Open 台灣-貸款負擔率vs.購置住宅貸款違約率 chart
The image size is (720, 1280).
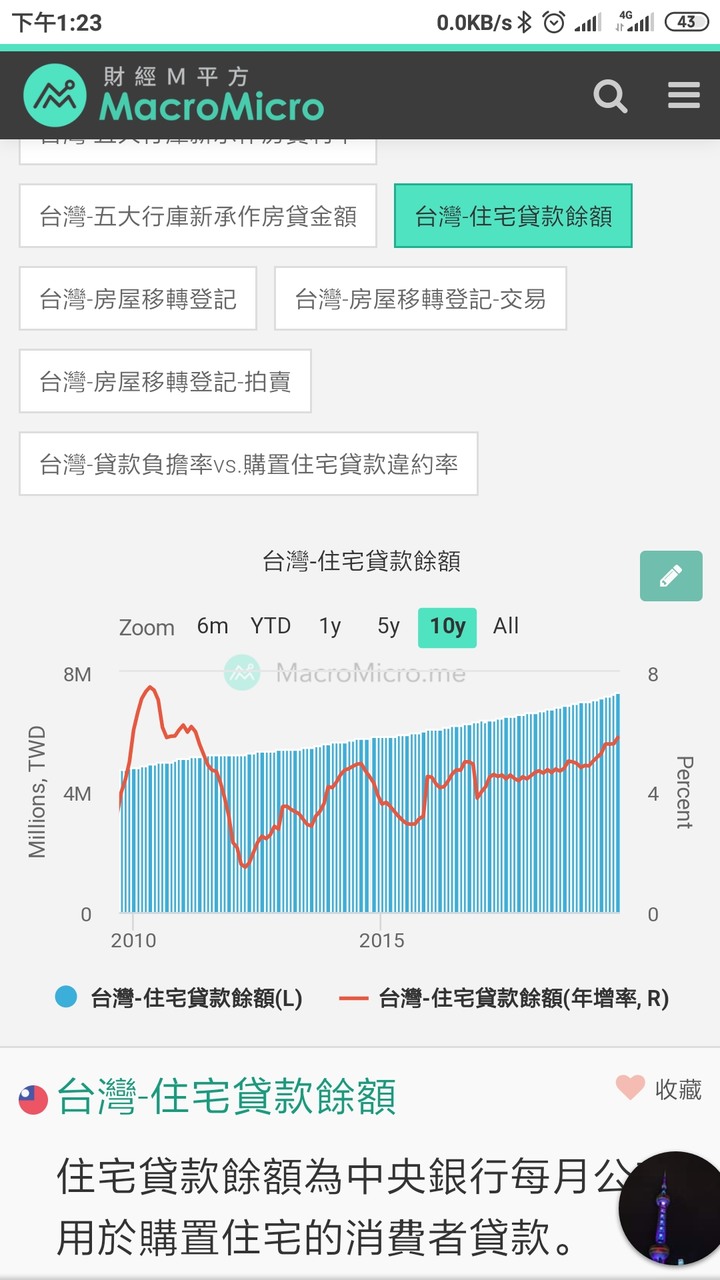(248, 464)
